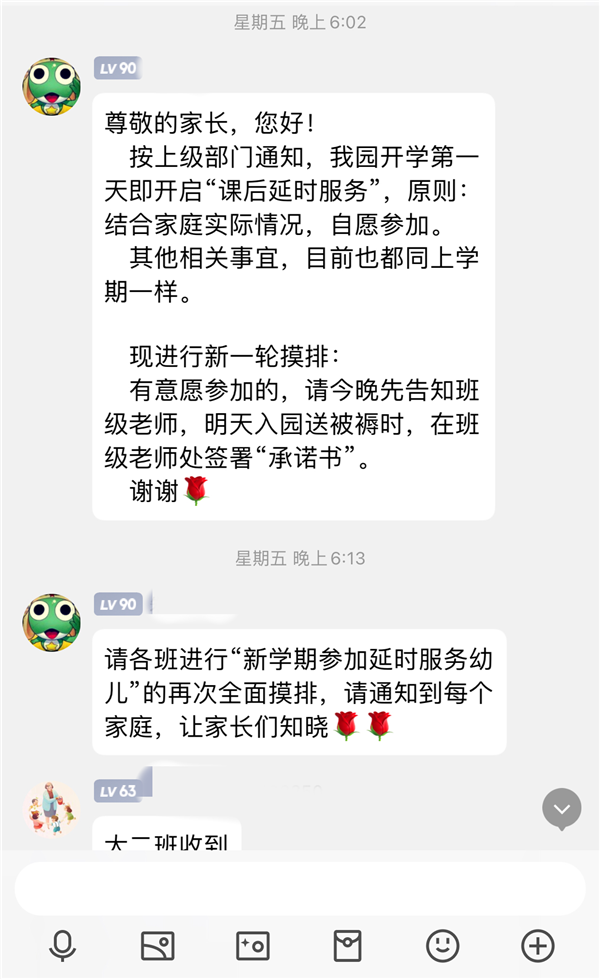The width and height of the screenshot is (600, 979).
Task: Tap frog avatar beside 6:02 message
Action: 51,86
